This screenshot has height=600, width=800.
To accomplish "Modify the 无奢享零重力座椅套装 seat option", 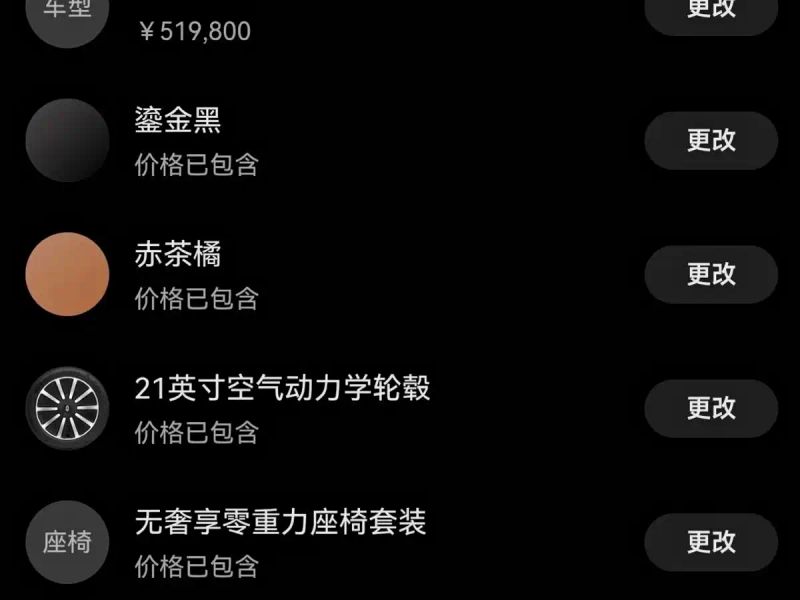I will coord(711,542).
